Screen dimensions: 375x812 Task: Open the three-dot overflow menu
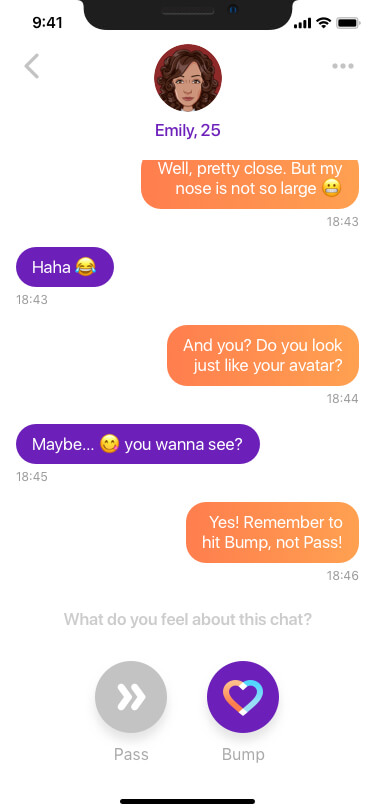click(343, 66)
